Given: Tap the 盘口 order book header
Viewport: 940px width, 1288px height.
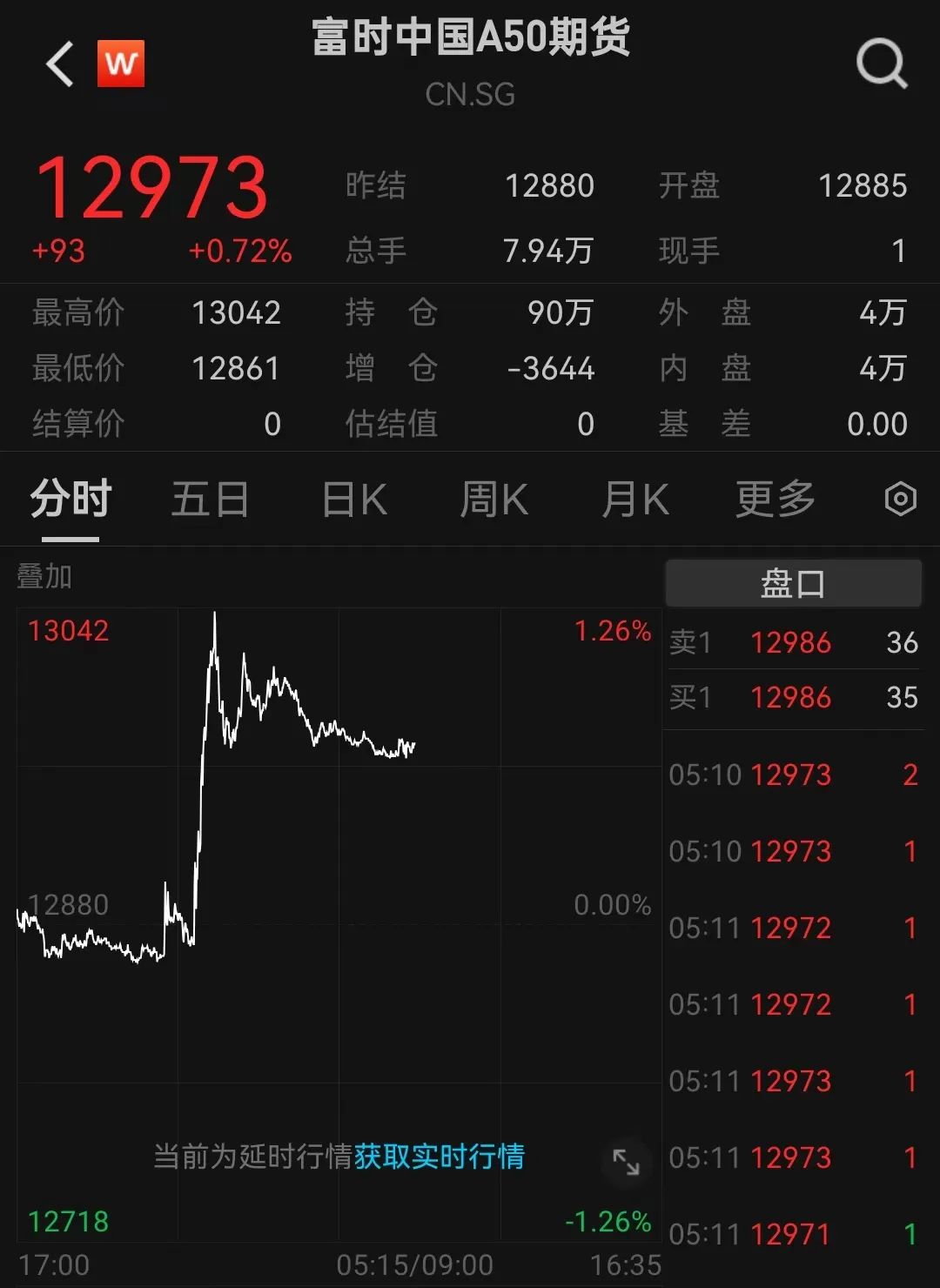Looking at the screenshot, I should point(793,583).
